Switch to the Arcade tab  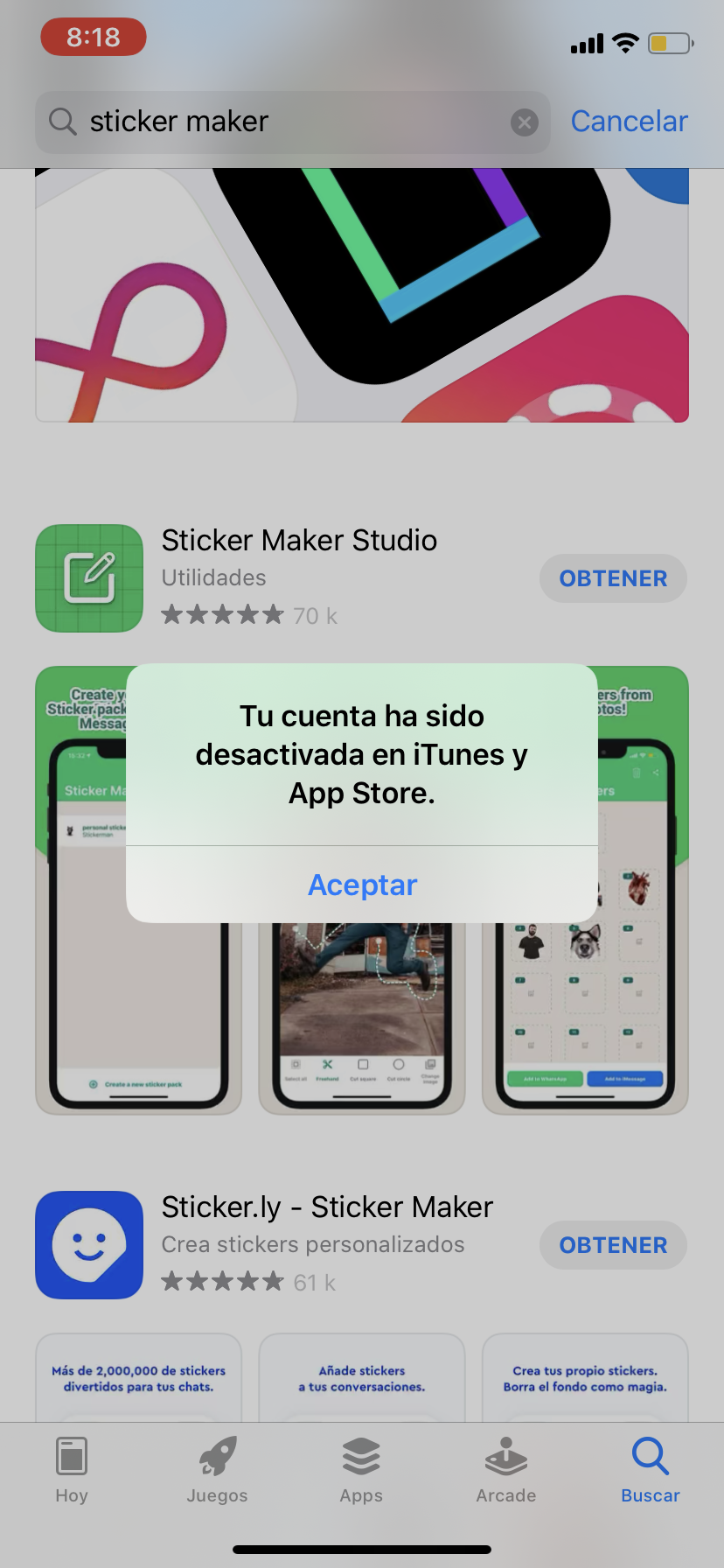click(506, 1470)
